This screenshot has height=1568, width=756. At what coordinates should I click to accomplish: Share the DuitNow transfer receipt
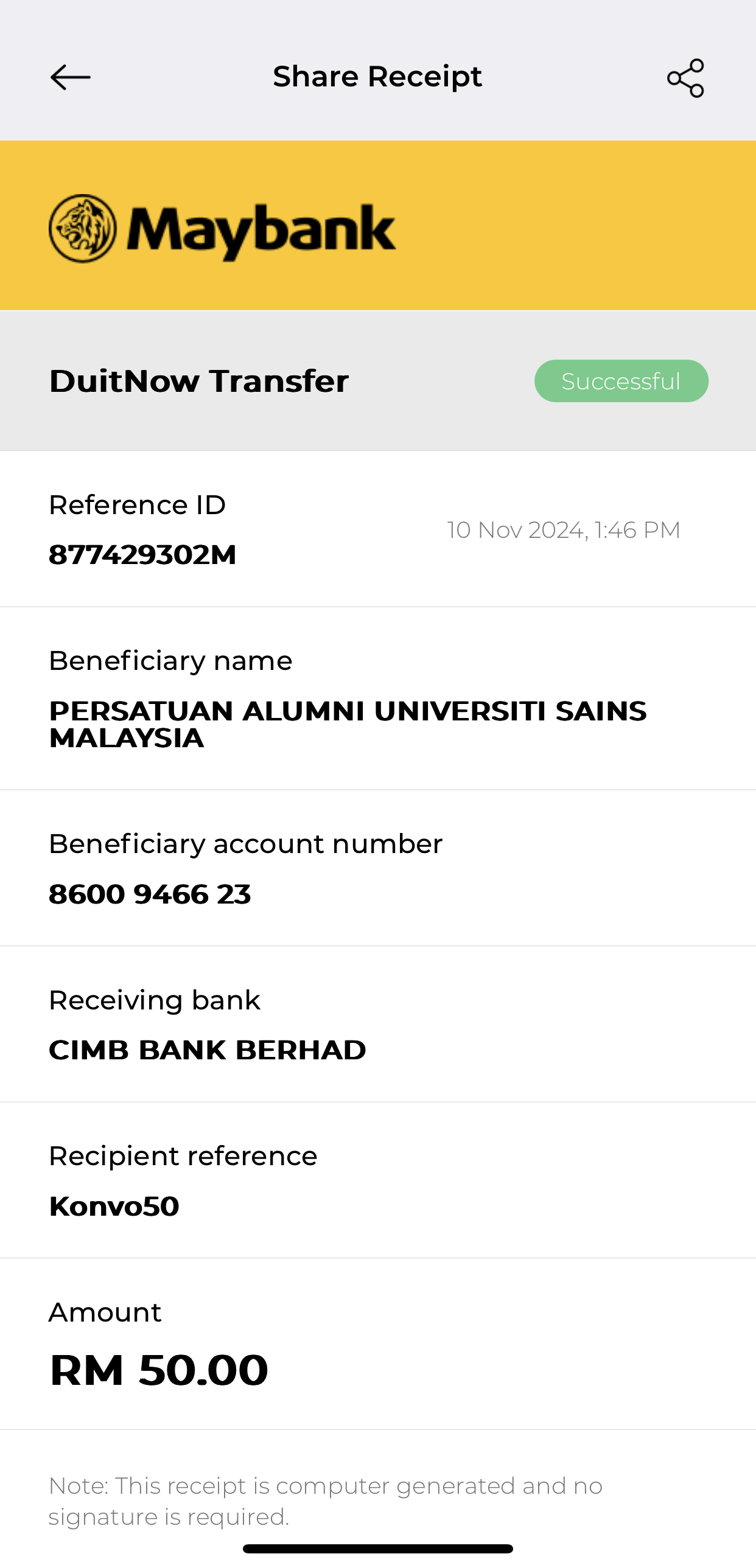click(x=685, y=78)
